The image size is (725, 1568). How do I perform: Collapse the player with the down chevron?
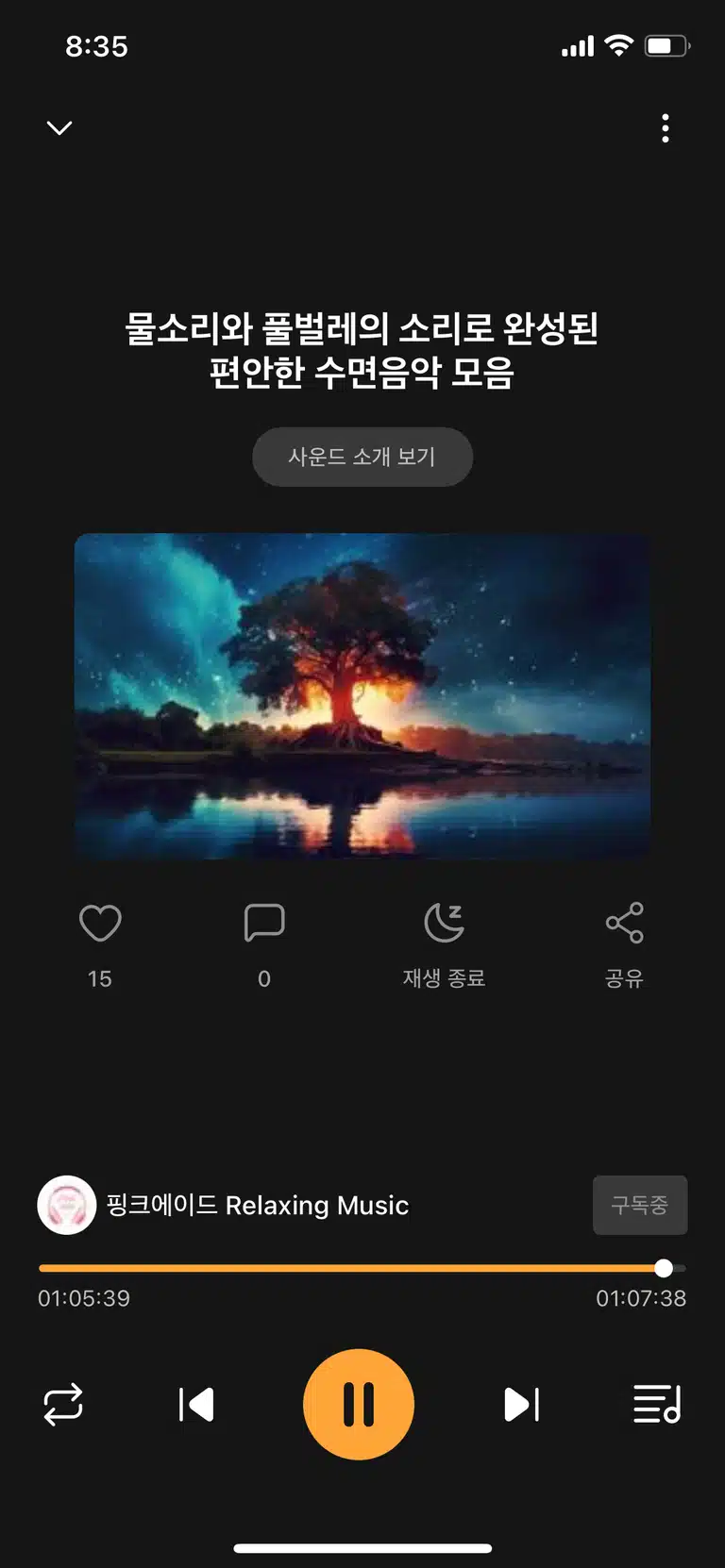59,127
